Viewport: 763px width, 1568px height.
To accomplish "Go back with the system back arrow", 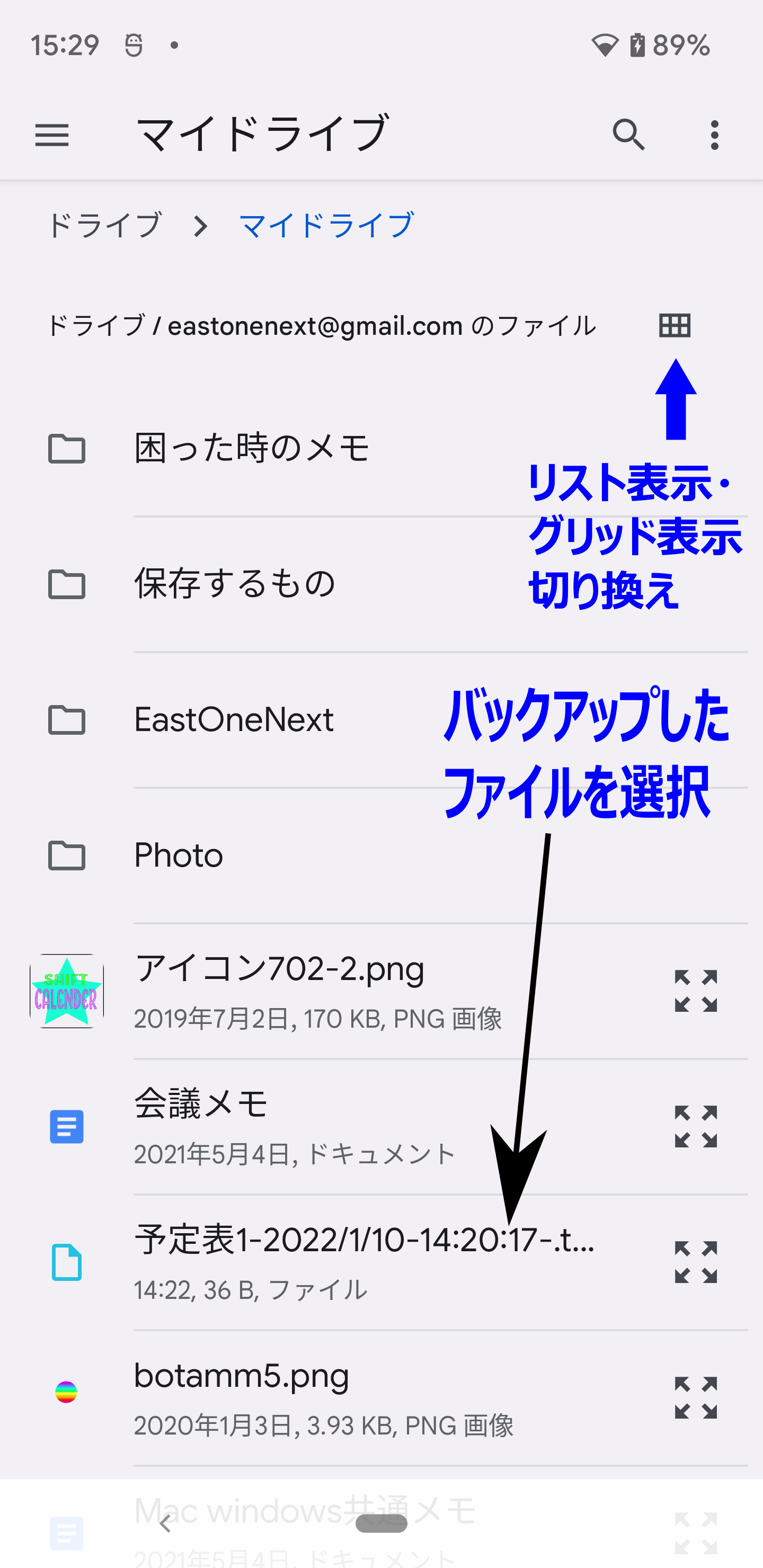I will click(x=165, y=1524).
